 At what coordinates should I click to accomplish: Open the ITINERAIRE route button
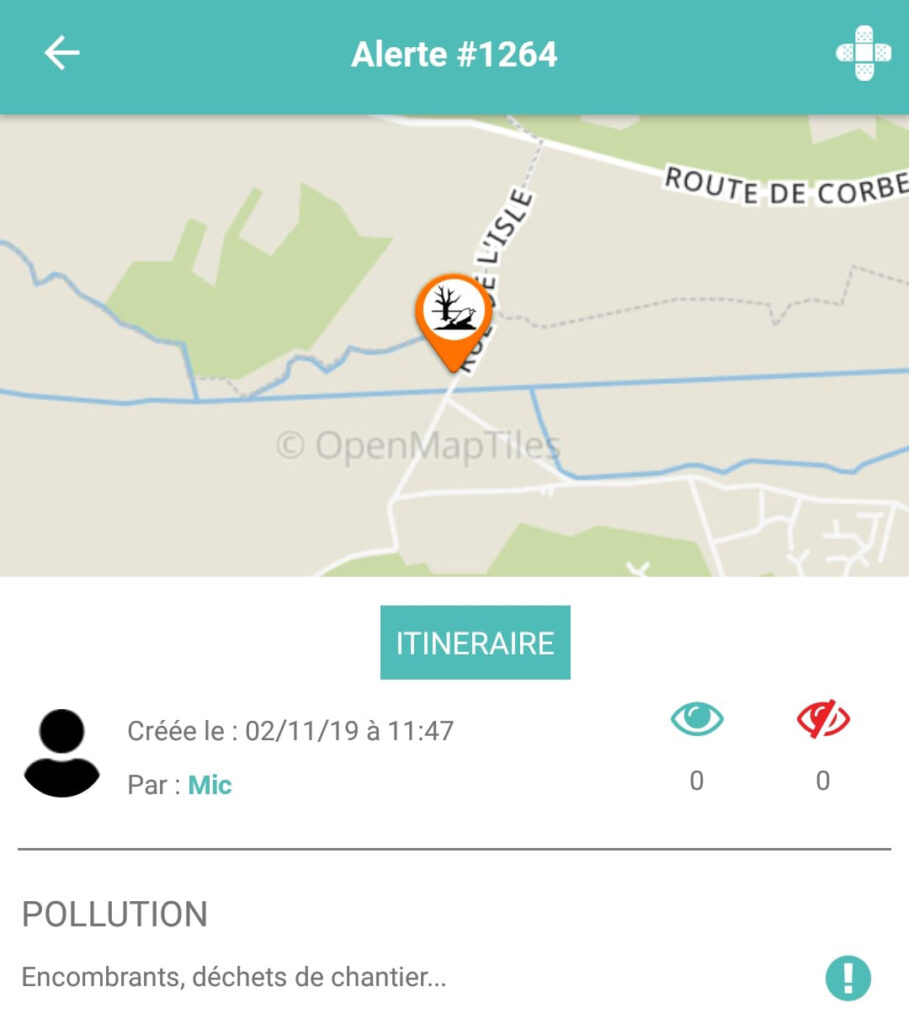coord(475,643)
